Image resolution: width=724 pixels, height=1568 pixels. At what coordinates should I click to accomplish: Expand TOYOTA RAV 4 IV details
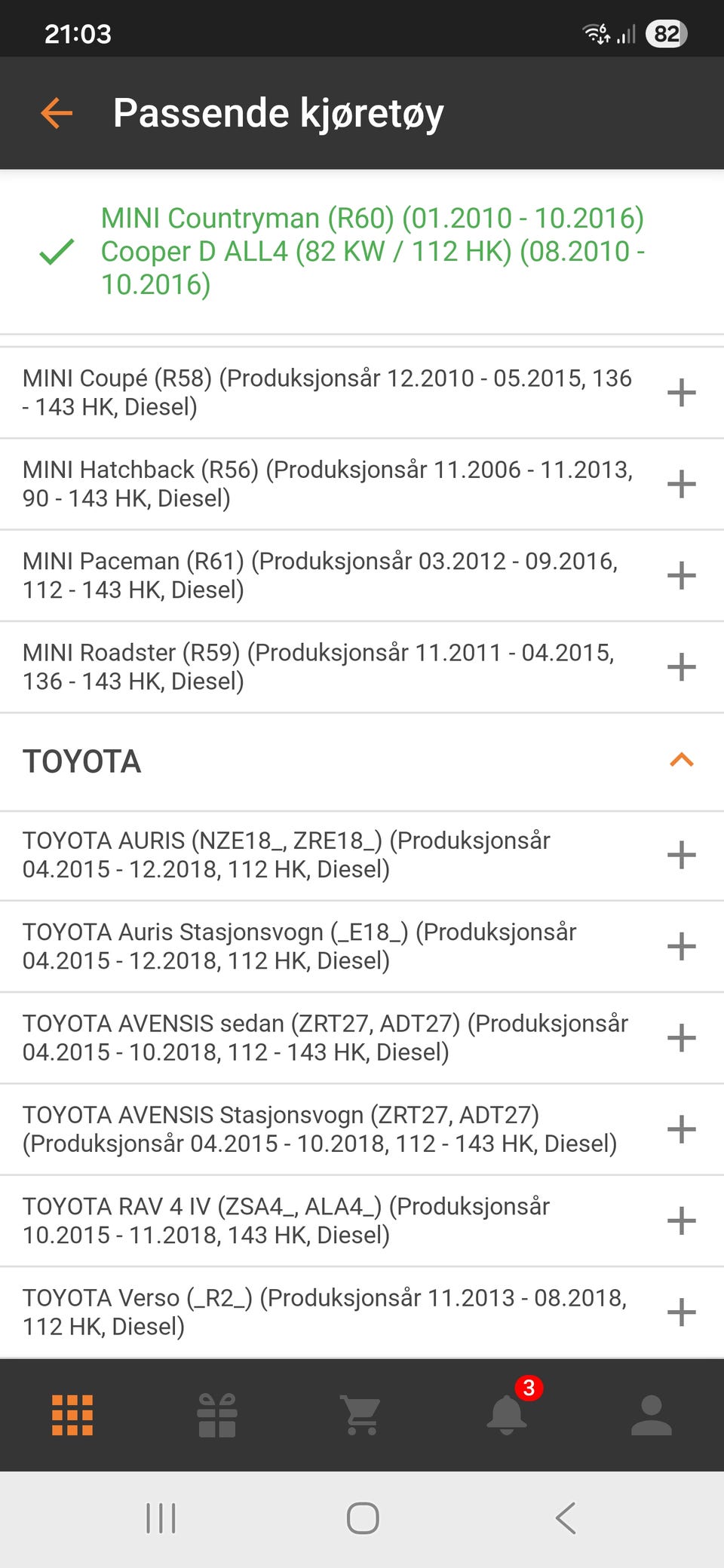tap(681, 1220)
